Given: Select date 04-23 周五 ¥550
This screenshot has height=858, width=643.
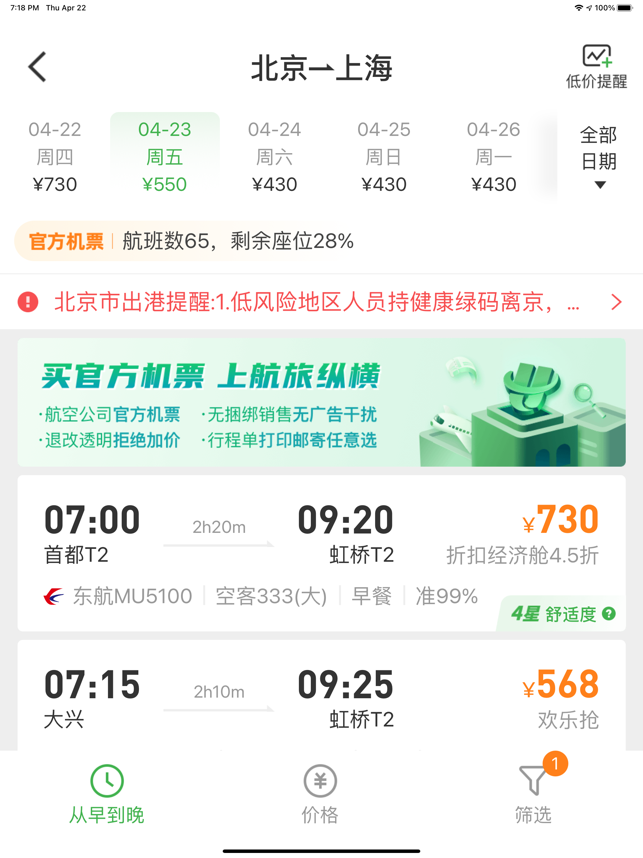Looking at the screenshot, I should coord(165,157).
